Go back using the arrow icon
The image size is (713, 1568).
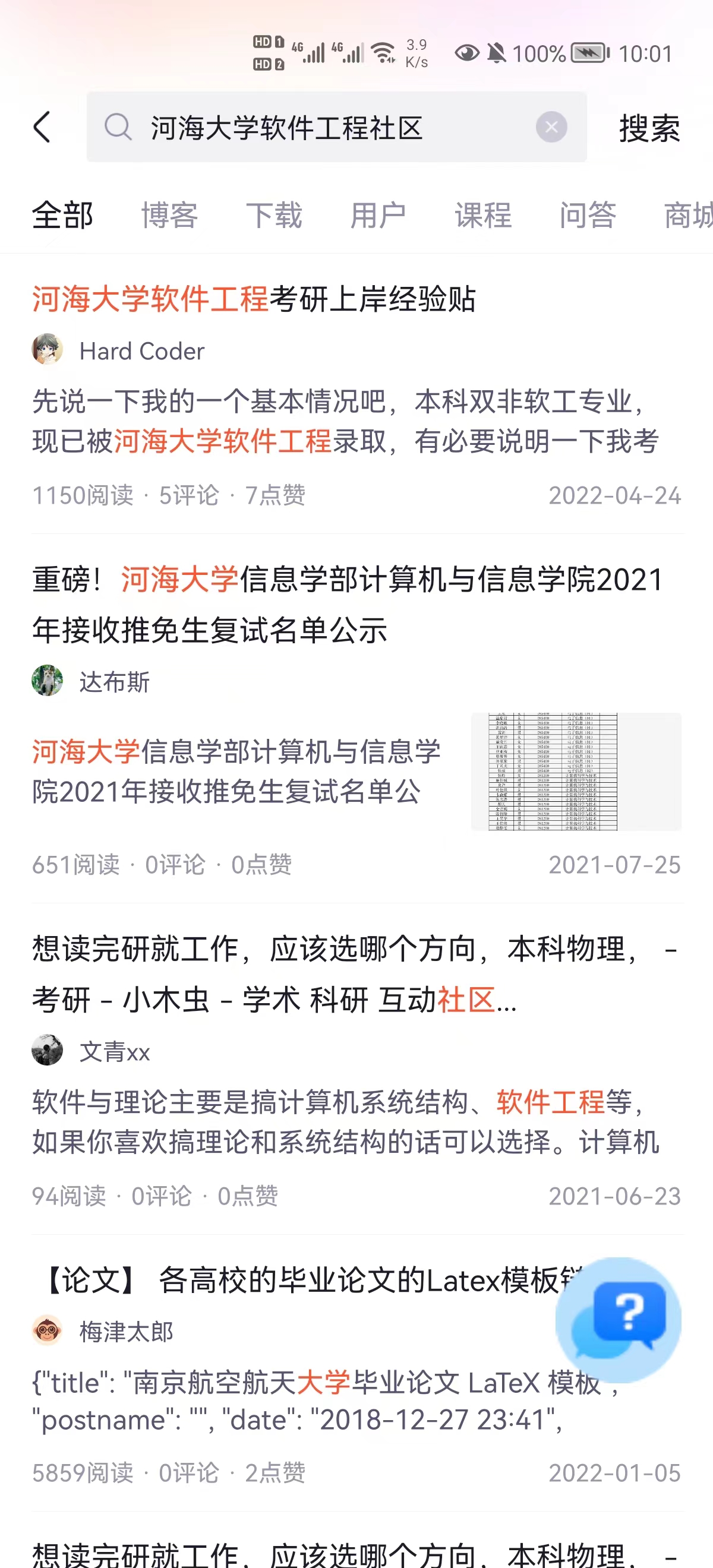coord(42,127)
